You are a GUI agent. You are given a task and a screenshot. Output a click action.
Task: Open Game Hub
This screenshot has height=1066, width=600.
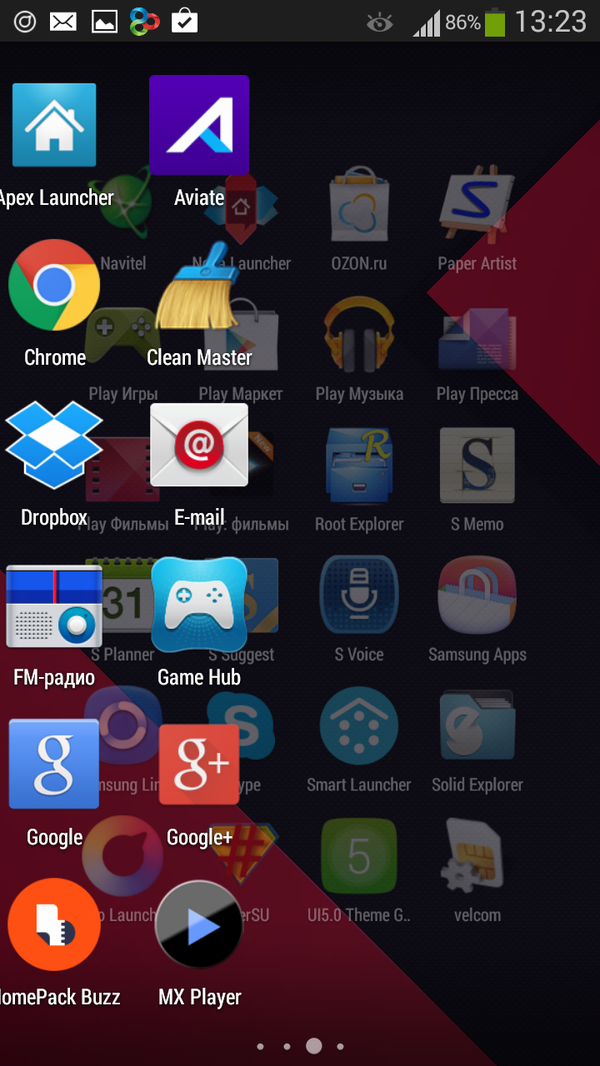(199, 606)
